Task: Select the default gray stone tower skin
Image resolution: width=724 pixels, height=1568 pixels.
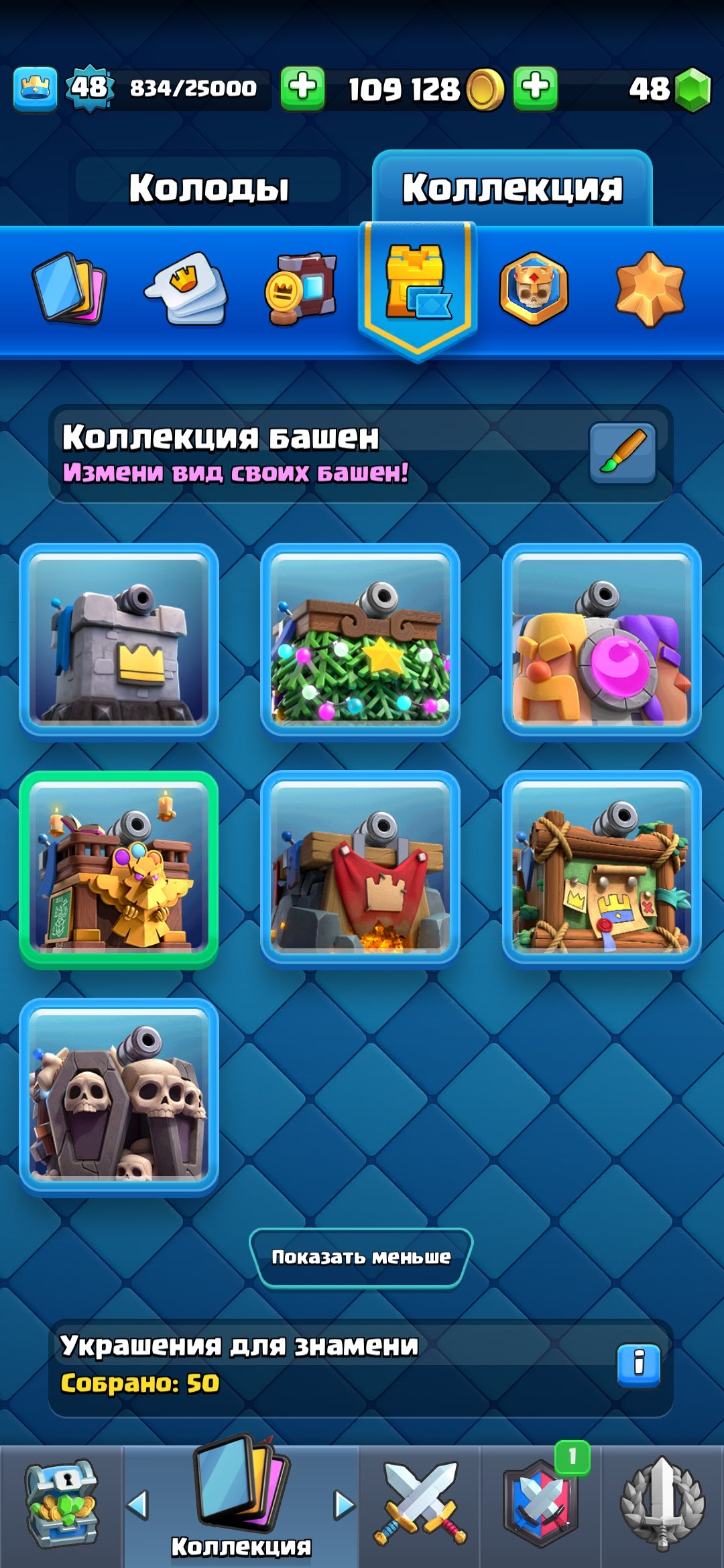Action: coord(119,640)
